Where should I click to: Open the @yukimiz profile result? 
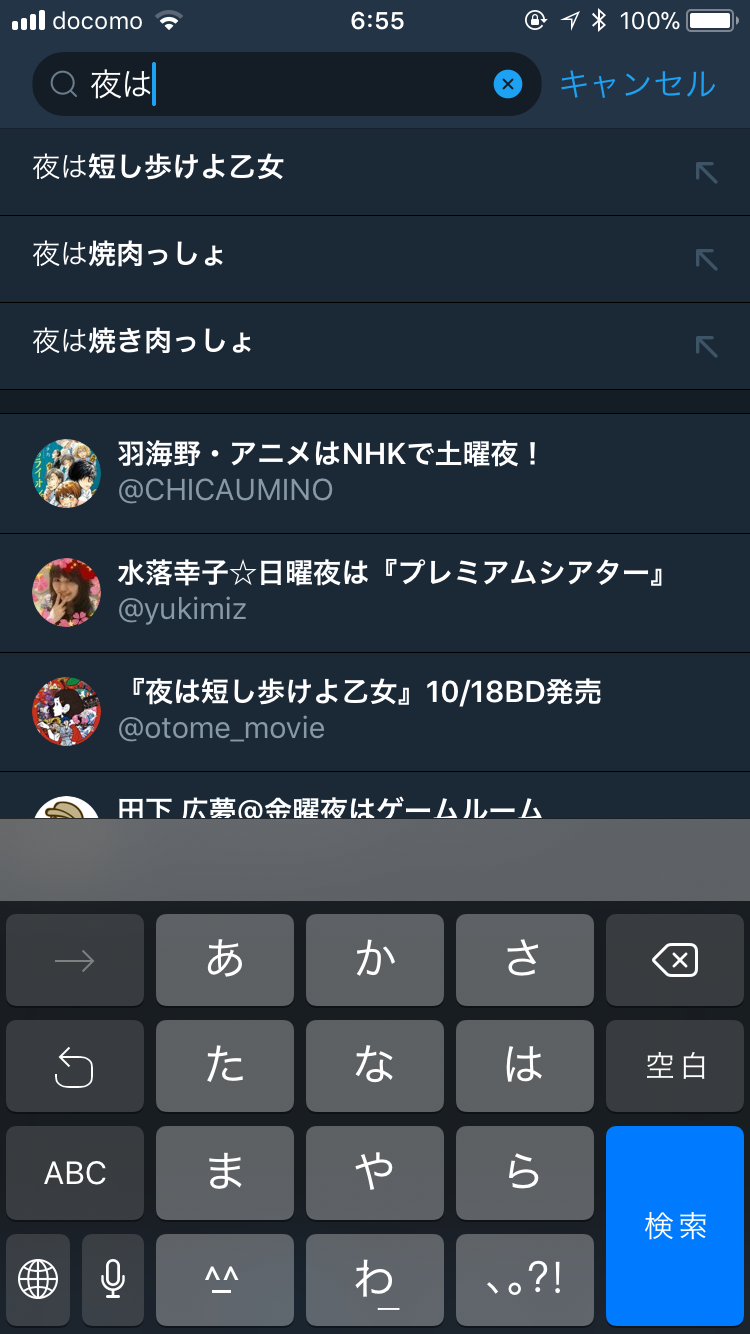375,591
